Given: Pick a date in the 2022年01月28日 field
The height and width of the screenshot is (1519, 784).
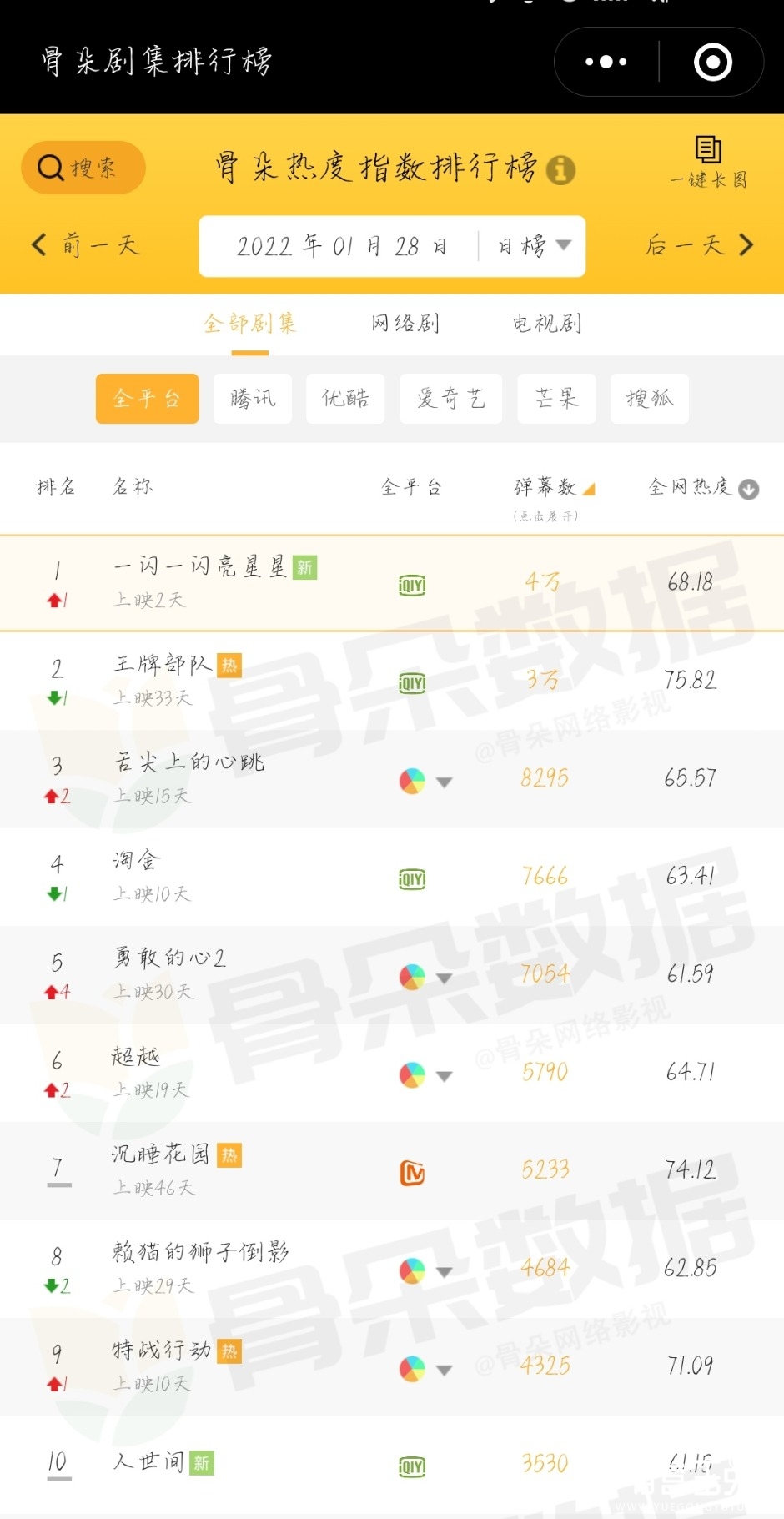Looking at the screenshot, I should tap(342, 246).
